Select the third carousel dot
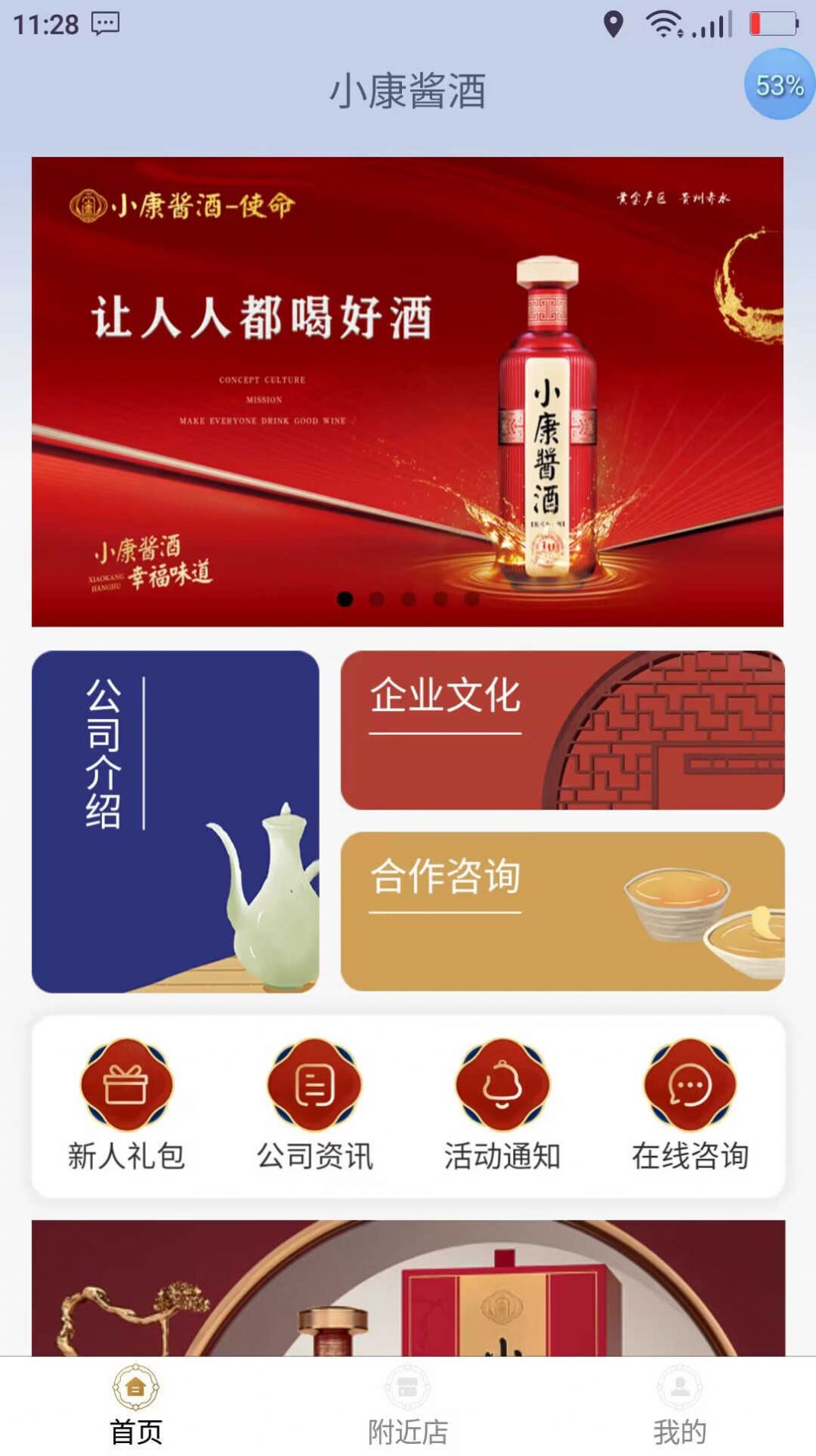816x1456 pixels. click(x=408, y=599)
